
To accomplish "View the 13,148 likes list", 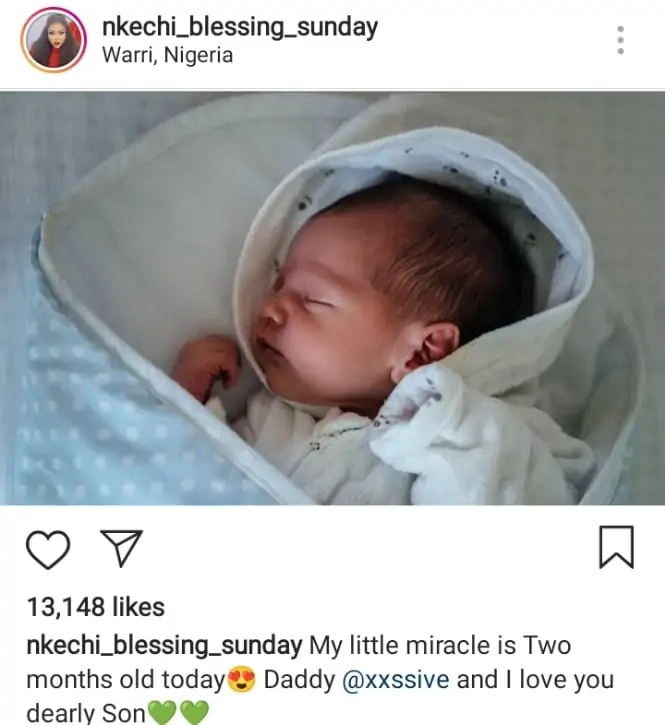I will click(x=95, y=606).
